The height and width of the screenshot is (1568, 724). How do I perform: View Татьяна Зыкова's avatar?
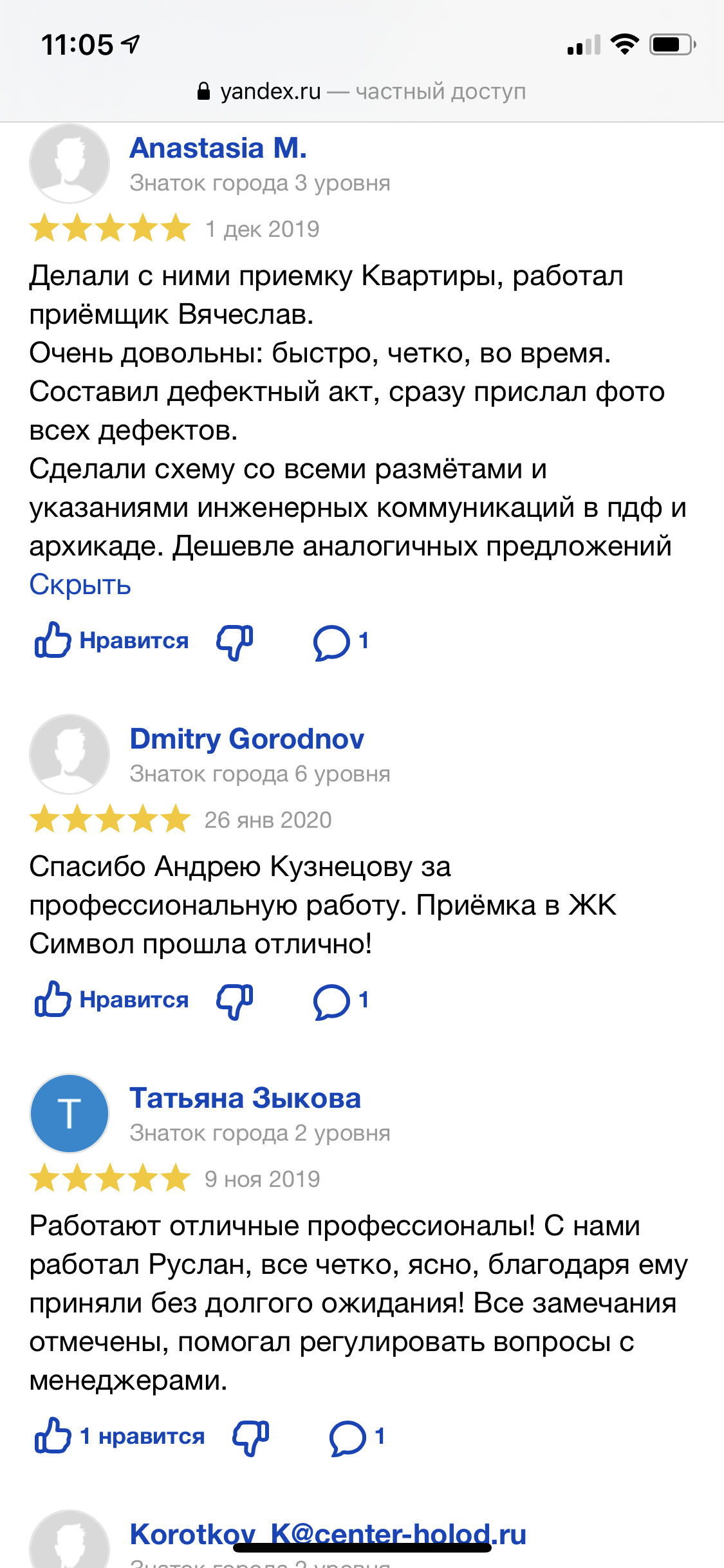(70, 1113)
